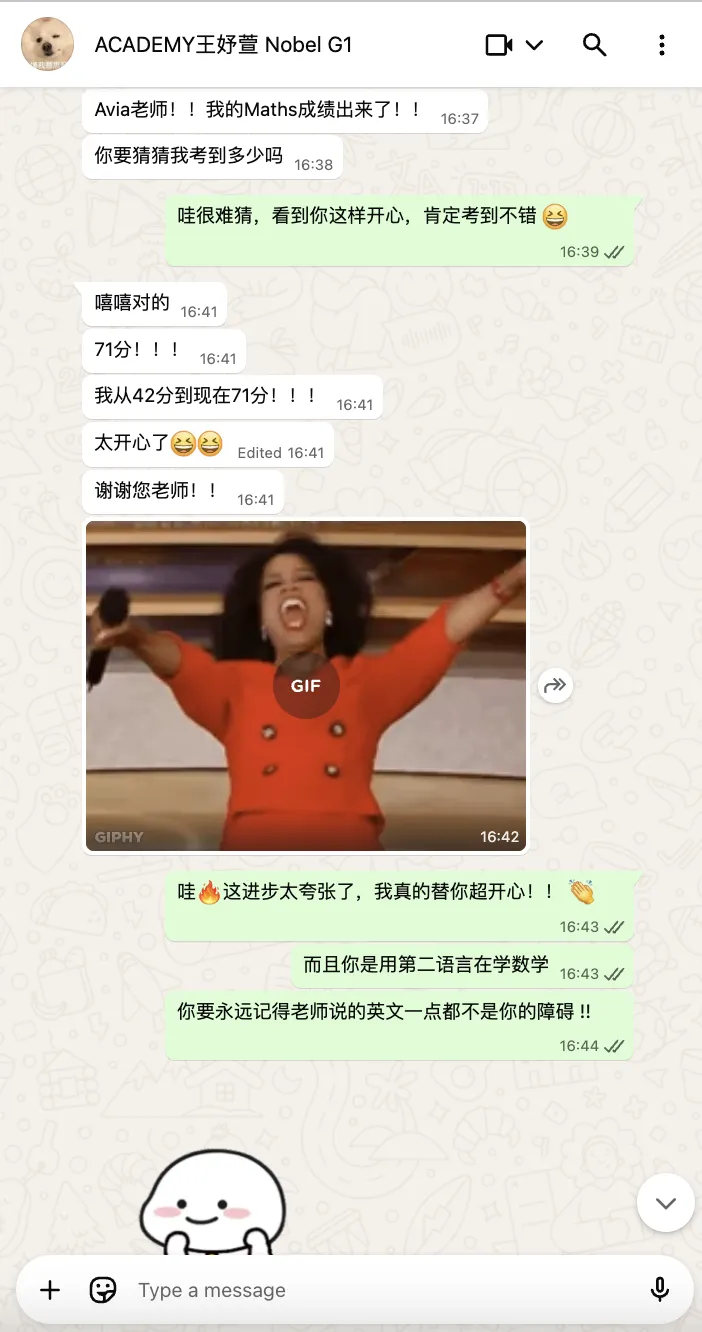
Task: Record a voice message with microphone
Action: (x=660, y=1290)
